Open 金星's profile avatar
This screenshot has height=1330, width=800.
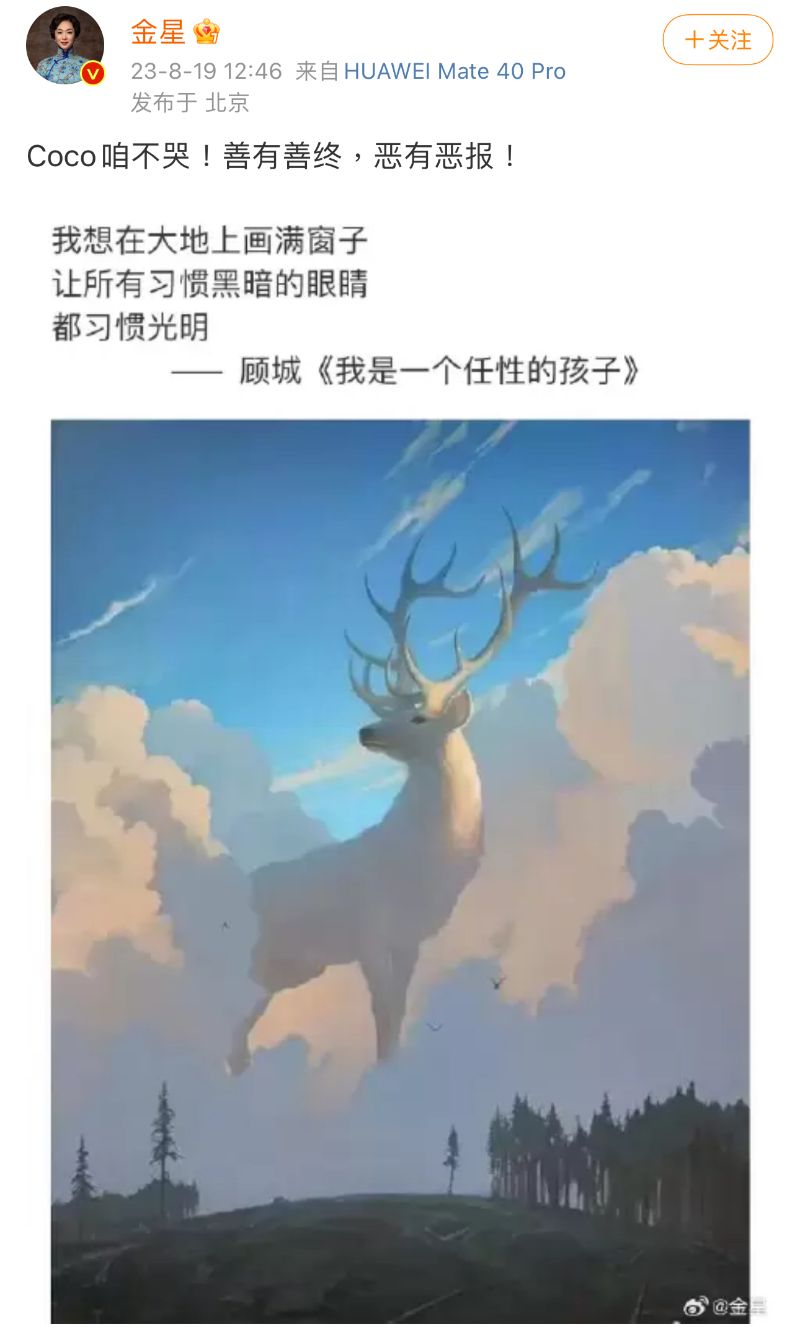(x=65, y=45)
